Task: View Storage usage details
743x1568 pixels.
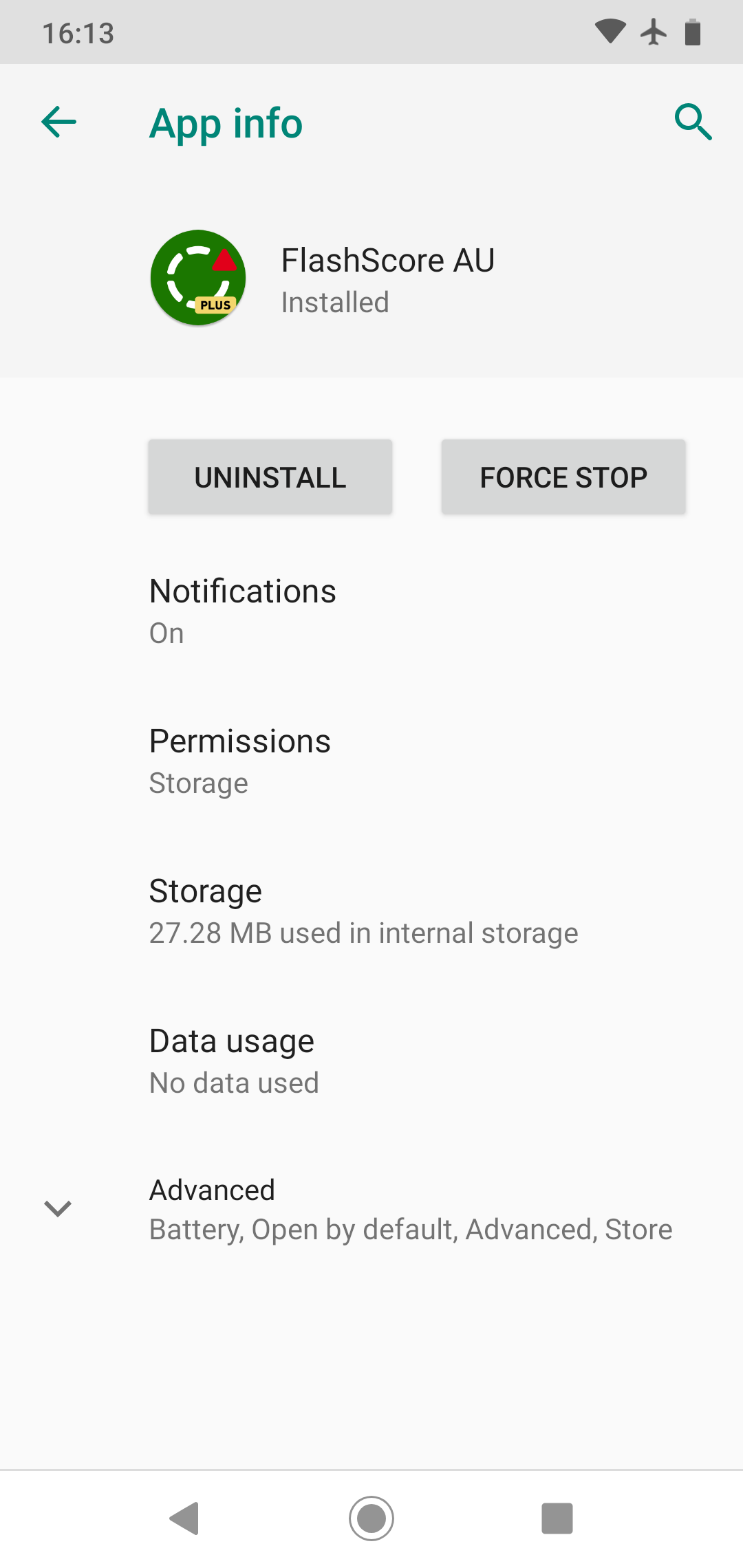Action: (x=371, y=911)
